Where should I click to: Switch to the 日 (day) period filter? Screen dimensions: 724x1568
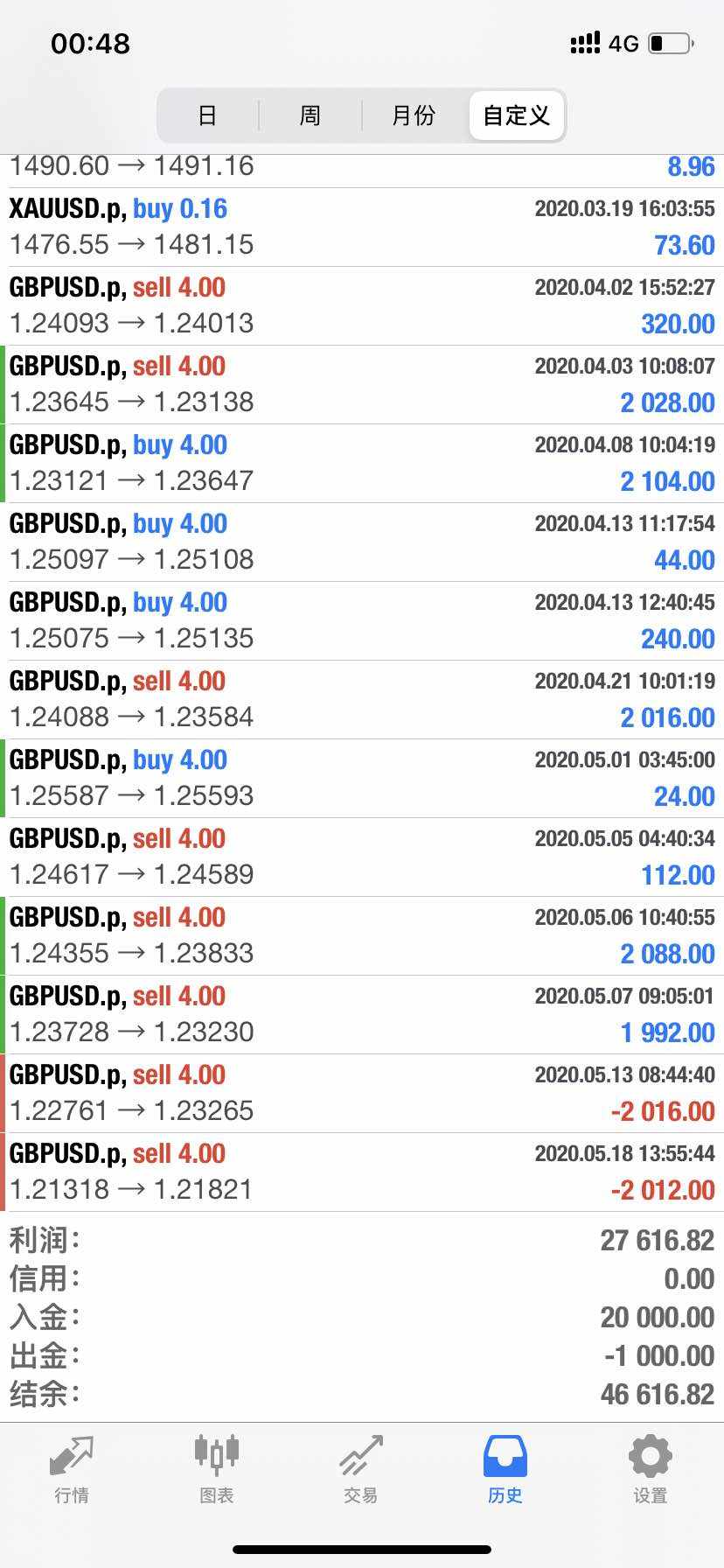tap(207, 115)
